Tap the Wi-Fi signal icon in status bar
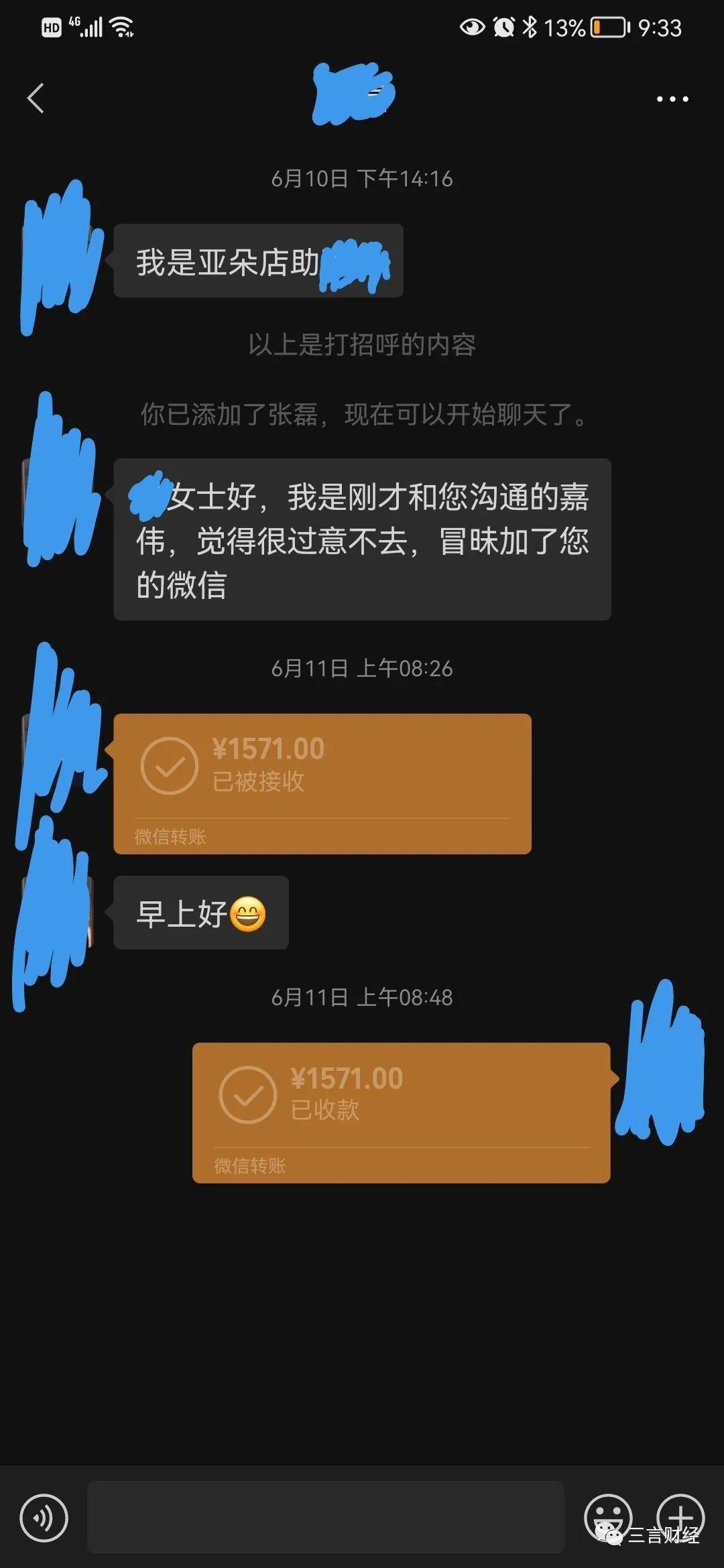 click(x=121, y=27)
